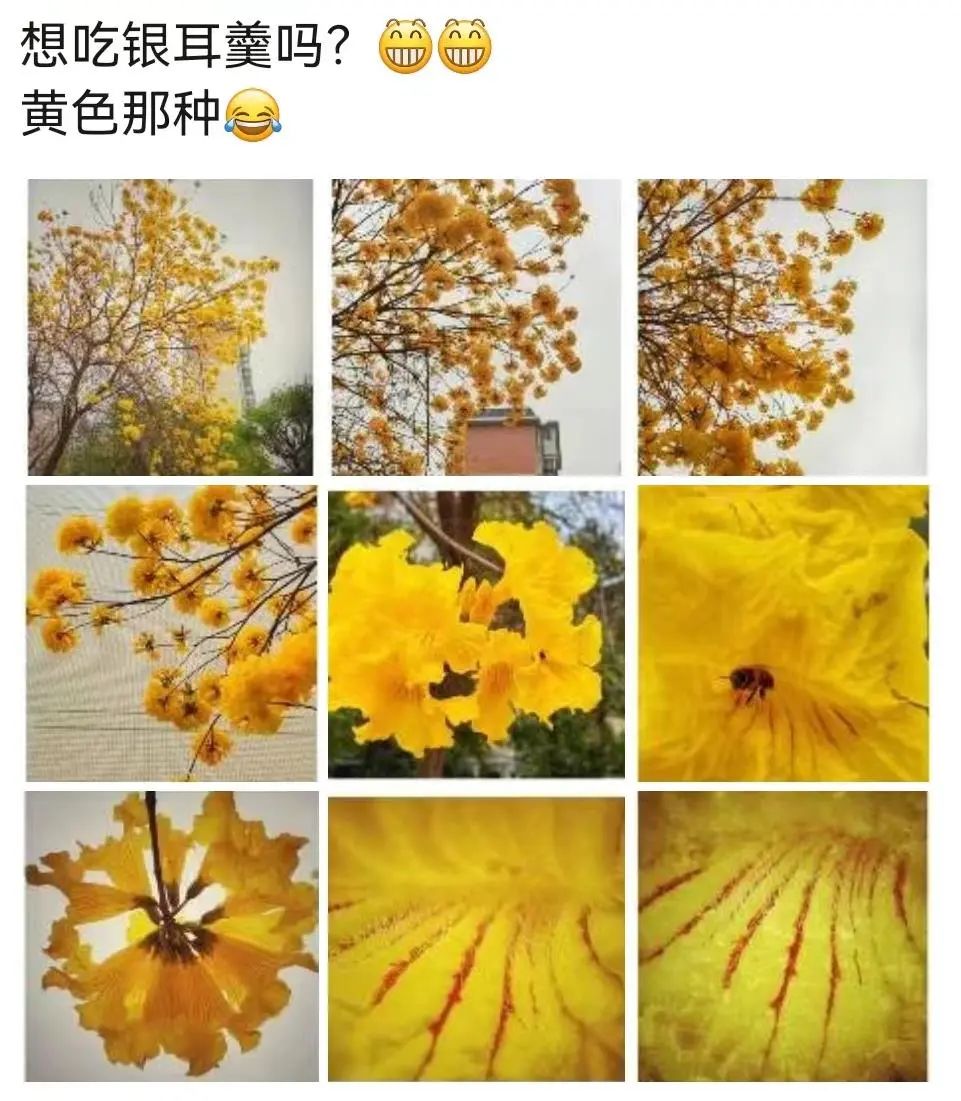
Task: Open the yellow flower cluster photo with green background
Action: click(476, 633)
